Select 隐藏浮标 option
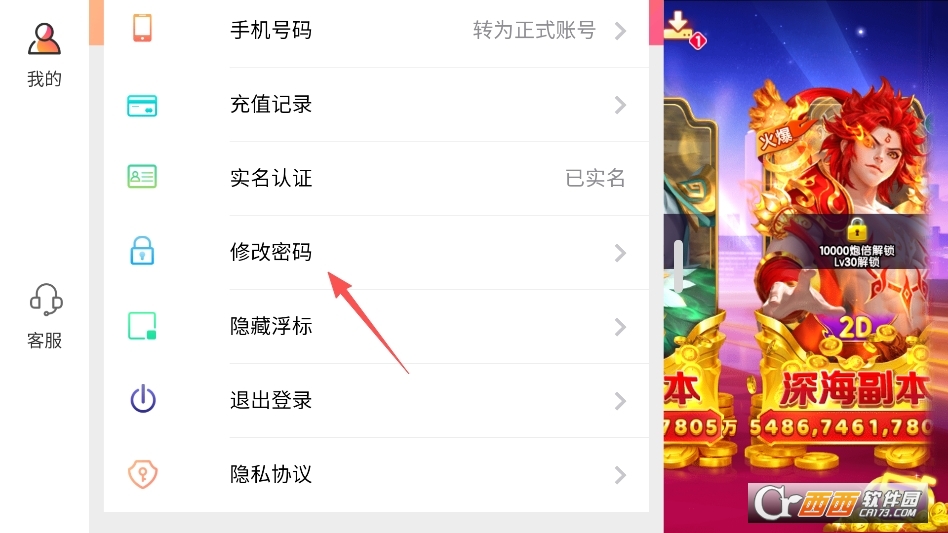 tap(376, 326)
